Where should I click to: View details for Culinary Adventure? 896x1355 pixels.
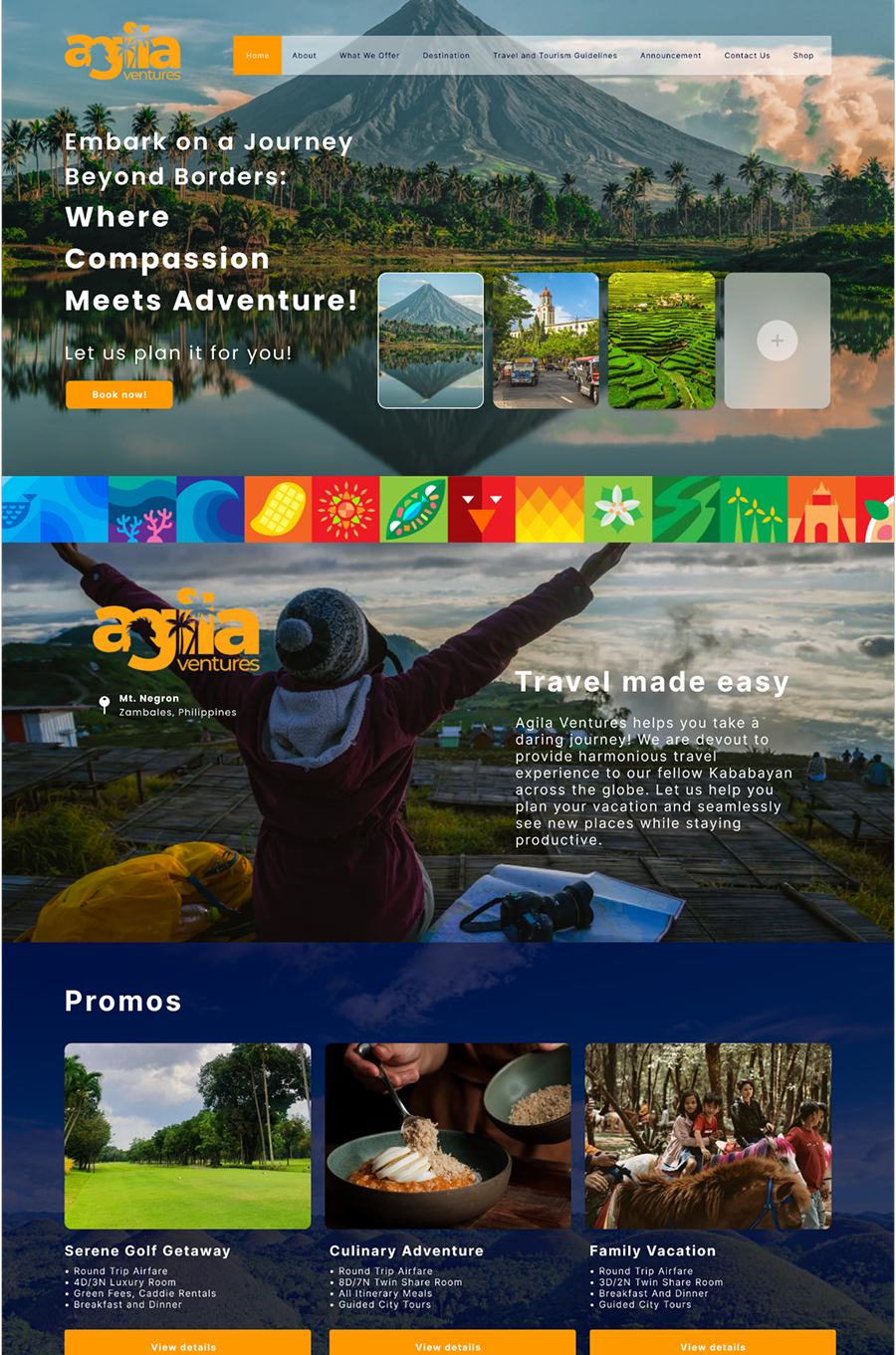(448, 1344)
